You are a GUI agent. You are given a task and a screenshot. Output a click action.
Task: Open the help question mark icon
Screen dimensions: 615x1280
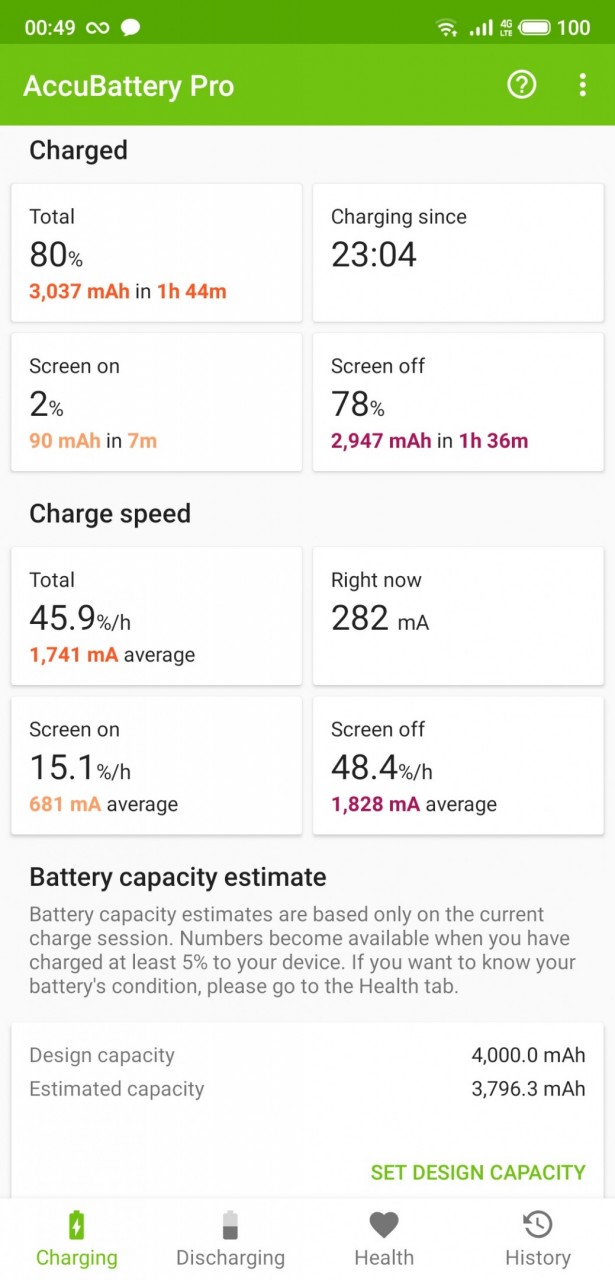(522, 85)
